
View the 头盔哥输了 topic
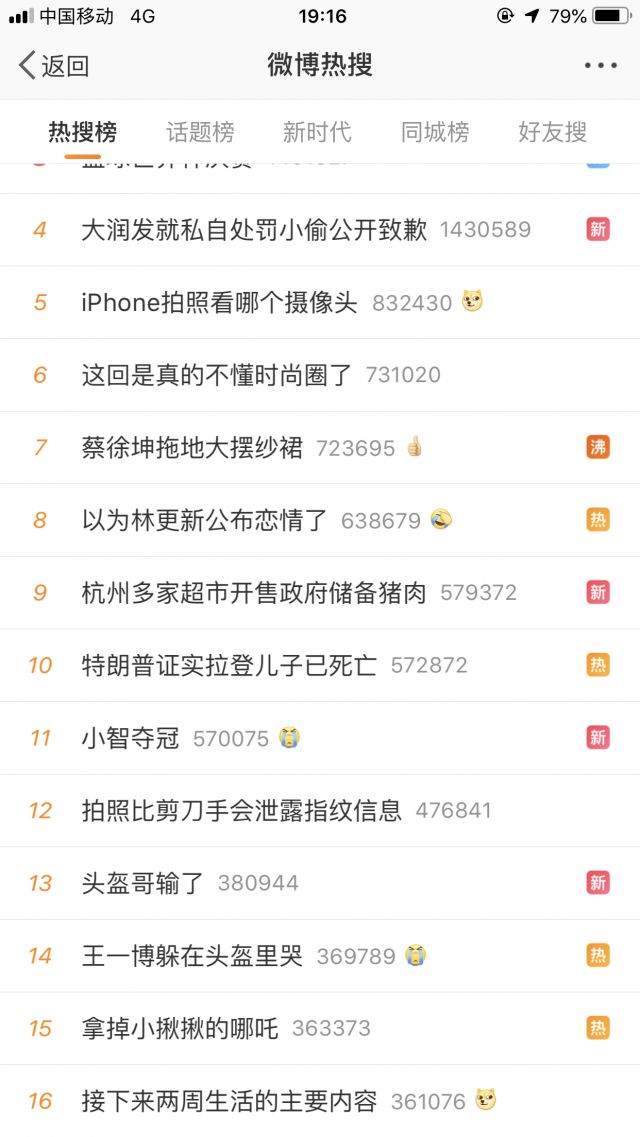(143, 883)
